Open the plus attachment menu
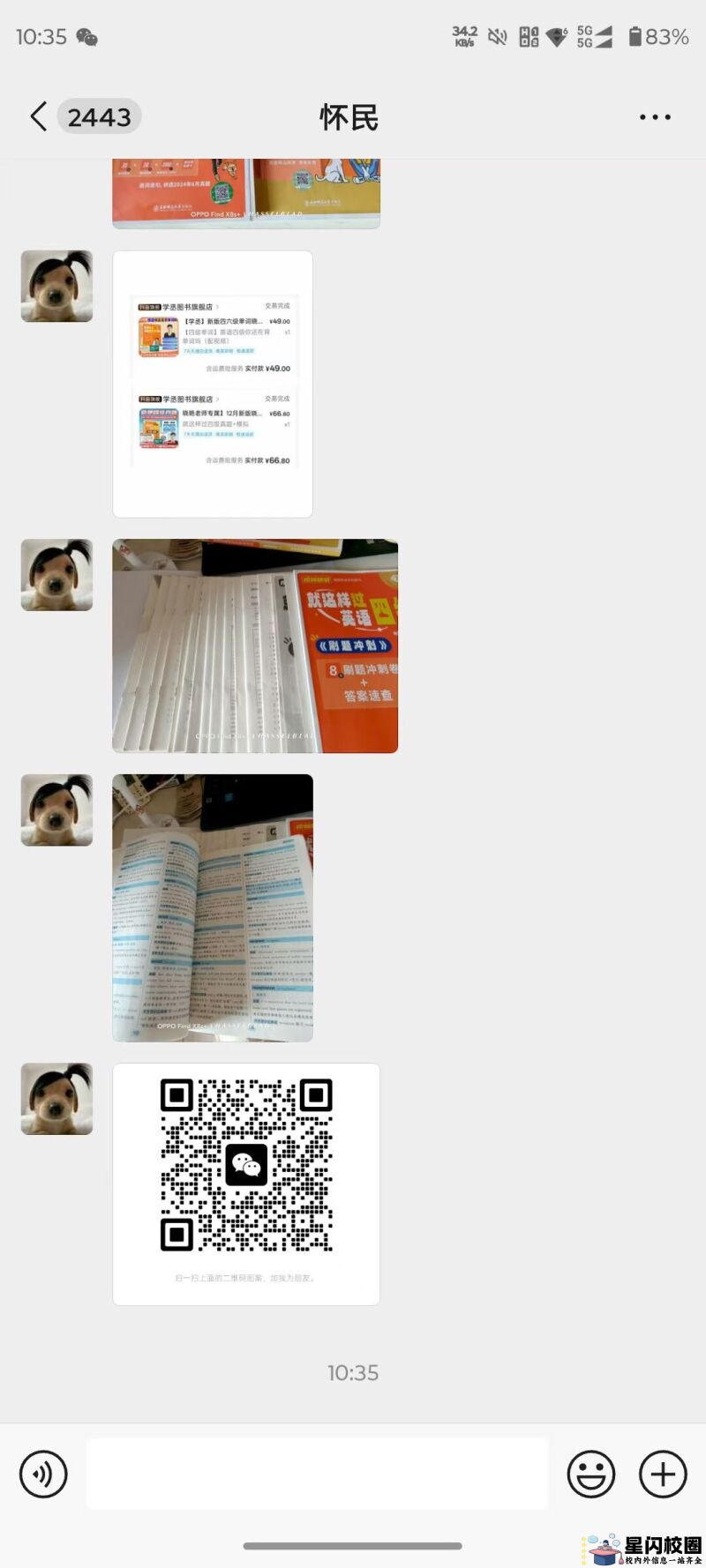 coord(663,1474)
